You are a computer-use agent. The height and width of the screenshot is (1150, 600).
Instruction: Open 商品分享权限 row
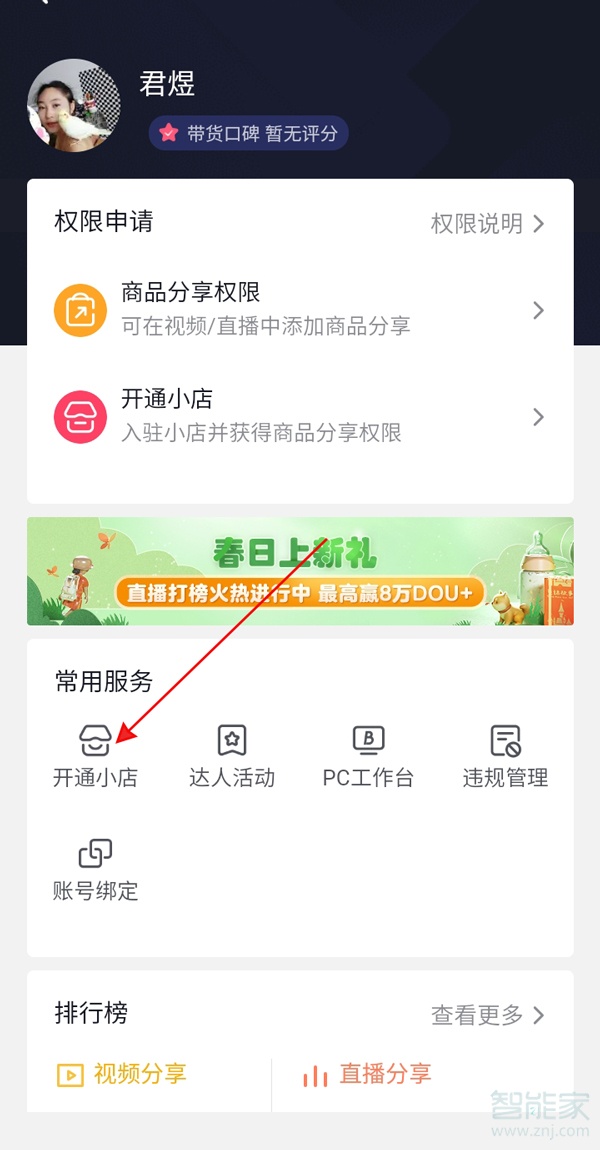tap(300, 310)
